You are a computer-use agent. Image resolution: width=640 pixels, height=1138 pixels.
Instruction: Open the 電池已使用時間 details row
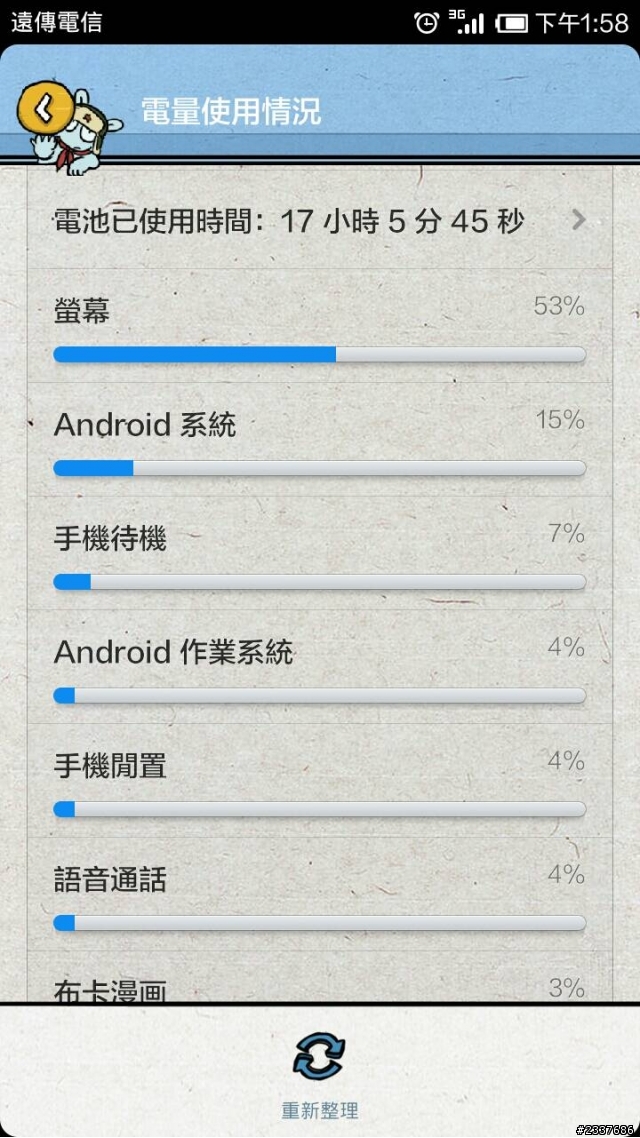319,221
